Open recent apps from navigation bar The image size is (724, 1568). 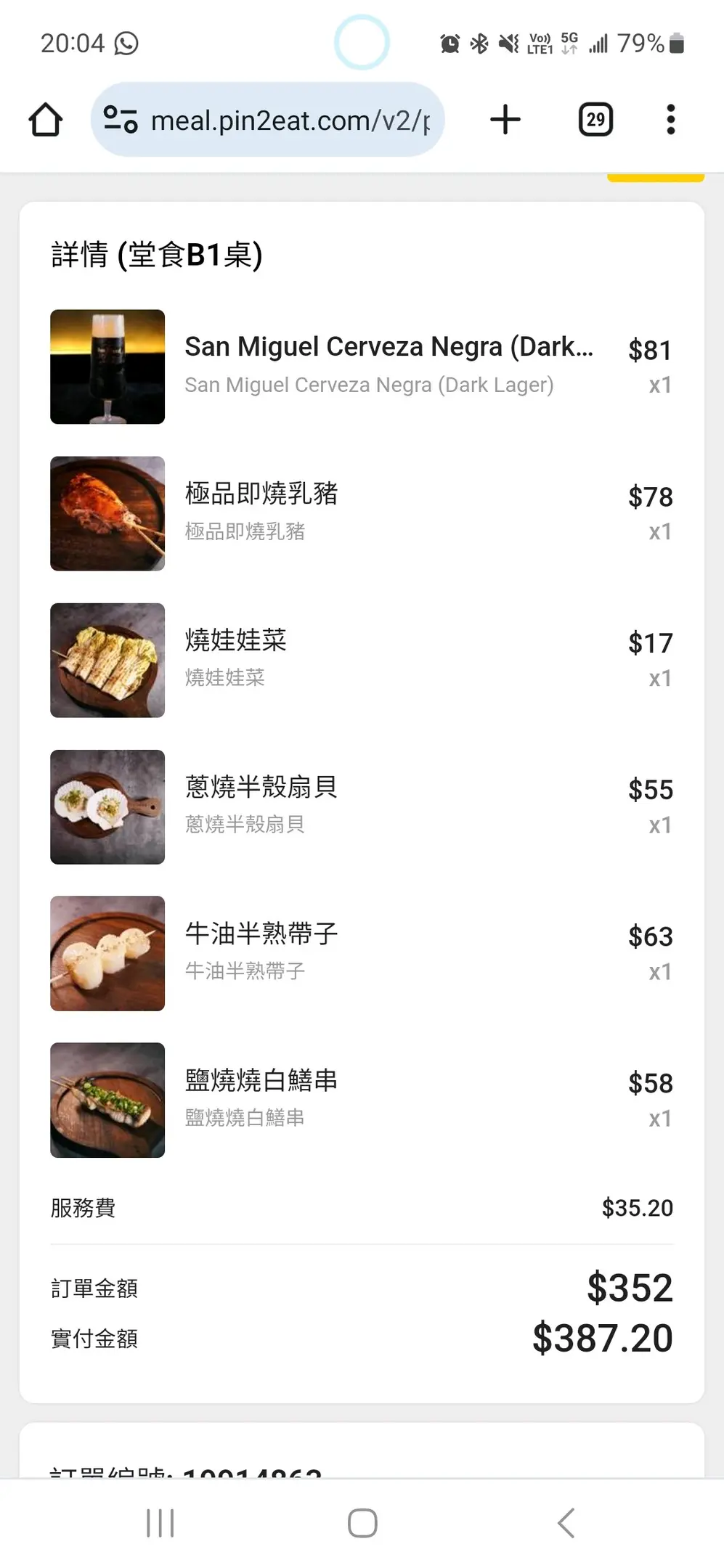click(160, 1523)
